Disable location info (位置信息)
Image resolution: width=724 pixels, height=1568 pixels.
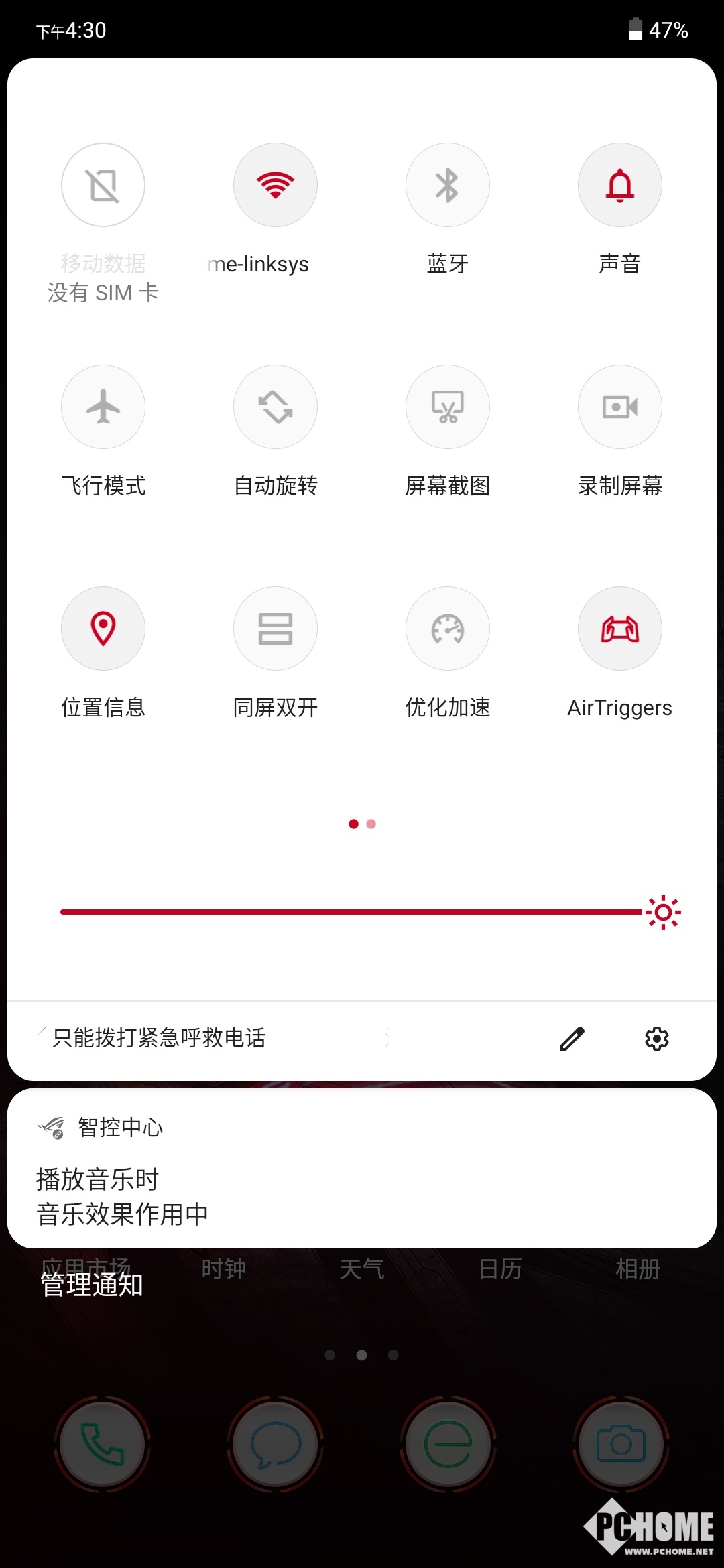coord(103,629)
